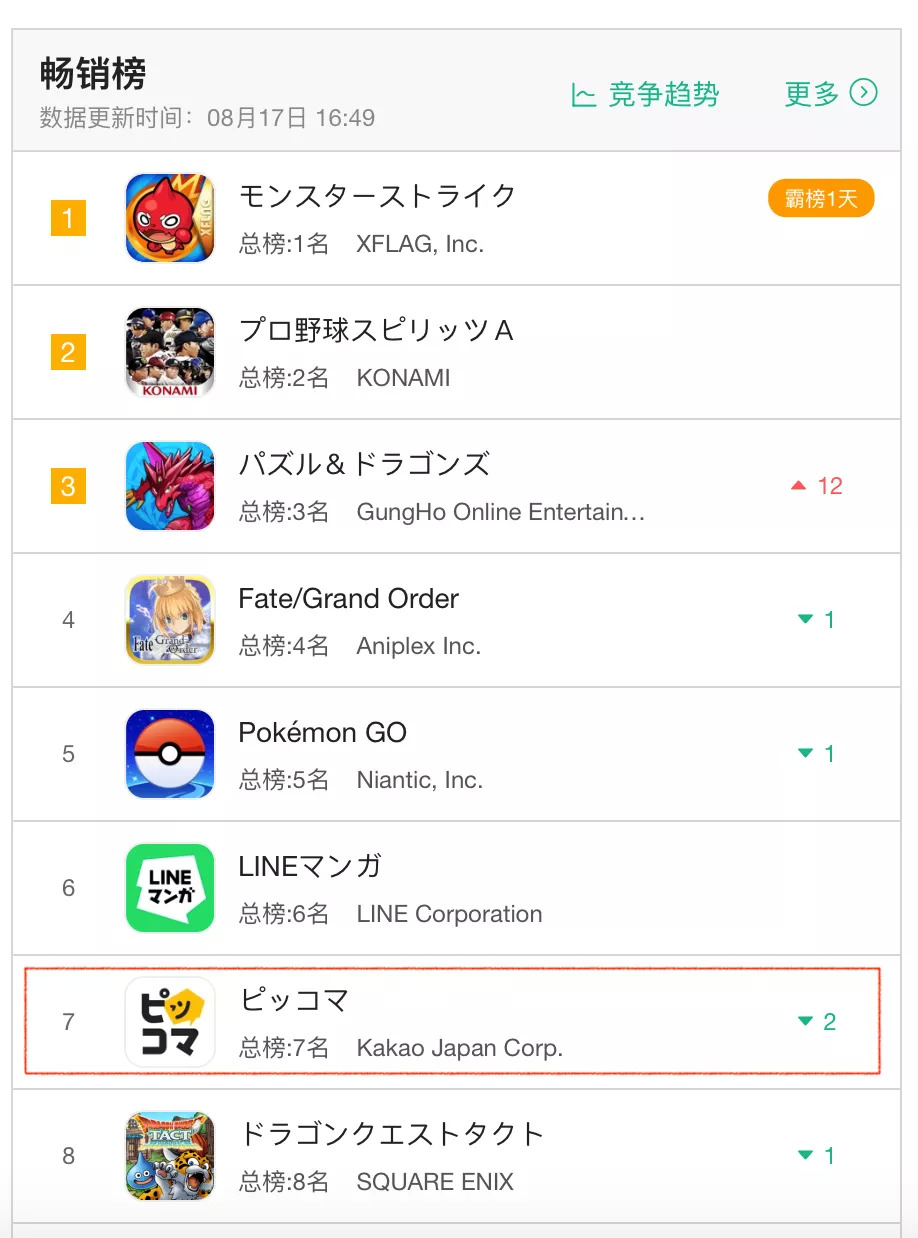The width and height of the screenshot is (918, 1238).
Task: Open the 竞争趋势 competition trend link
Action: (645, 94)
